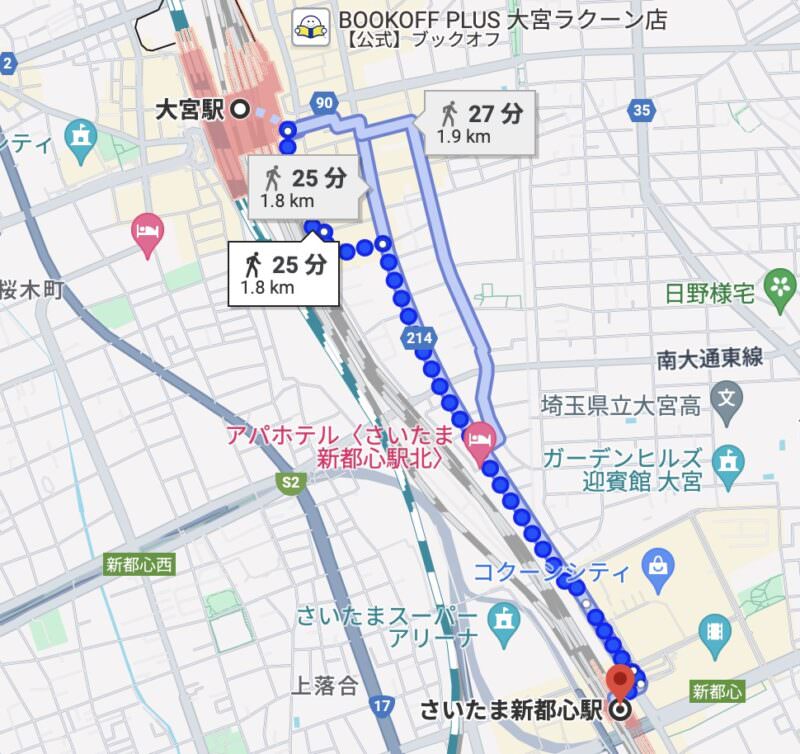Select the 27分 1.9 km alternate walking route
This screenshot has height=754, width=800.
(480, 121)
